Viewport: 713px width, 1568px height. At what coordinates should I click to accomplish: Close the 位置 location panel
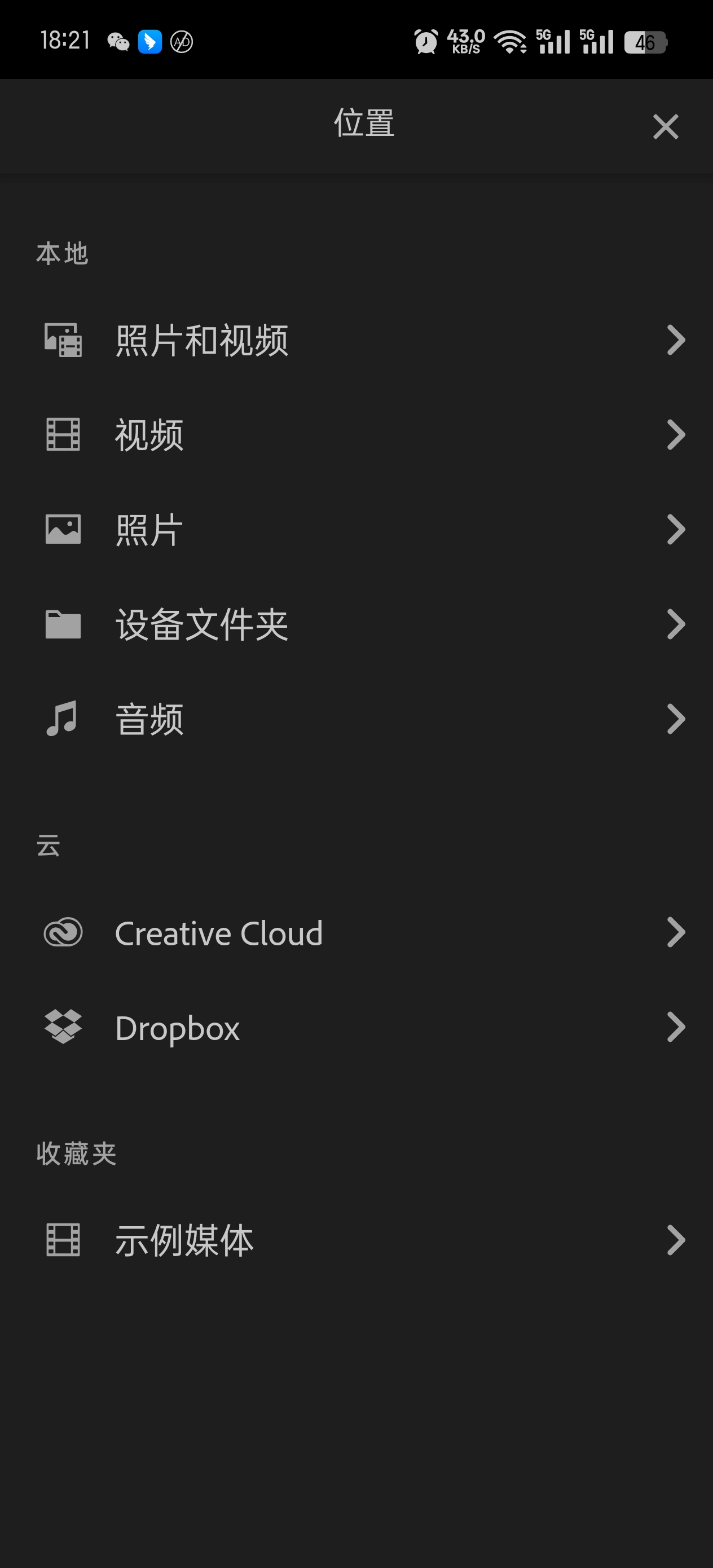click(665, 126)
